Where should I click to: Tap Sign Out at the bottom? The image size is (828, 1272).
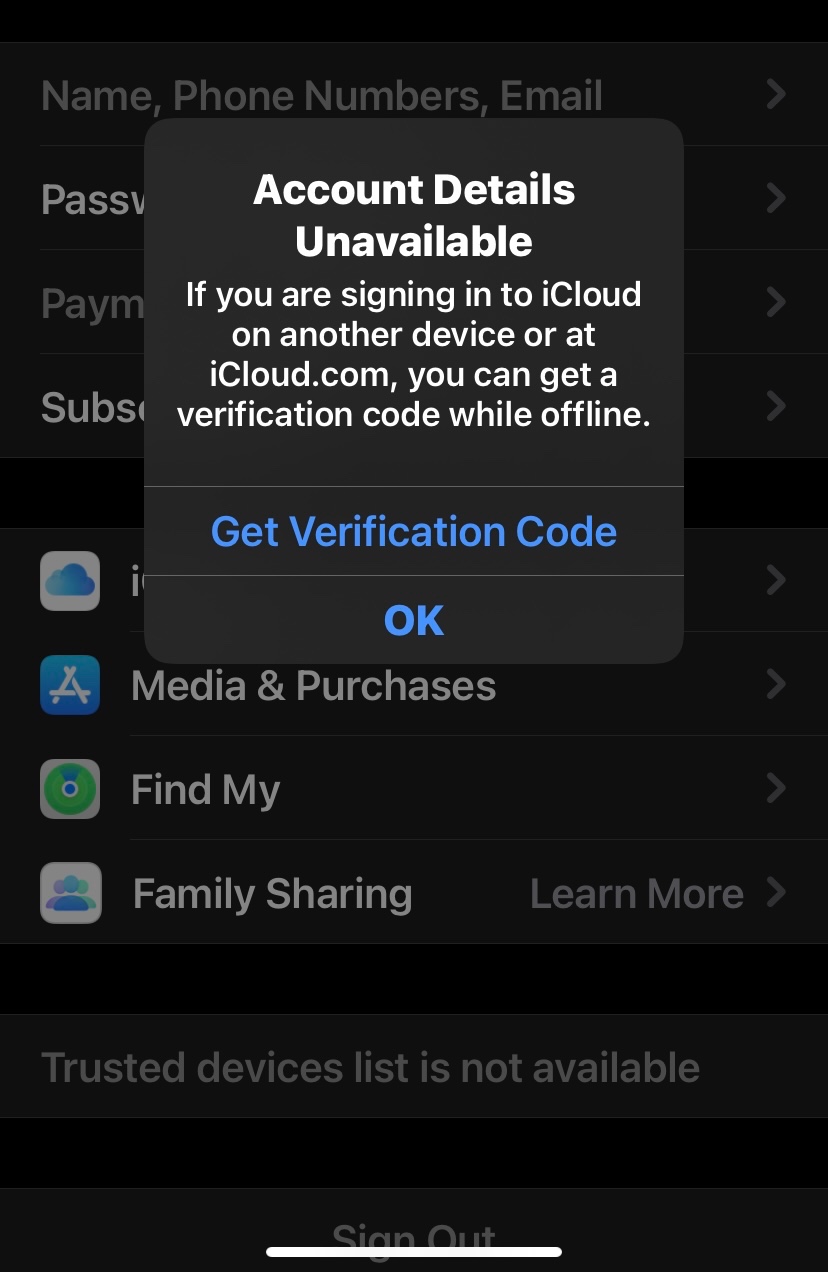point(413,1236)
